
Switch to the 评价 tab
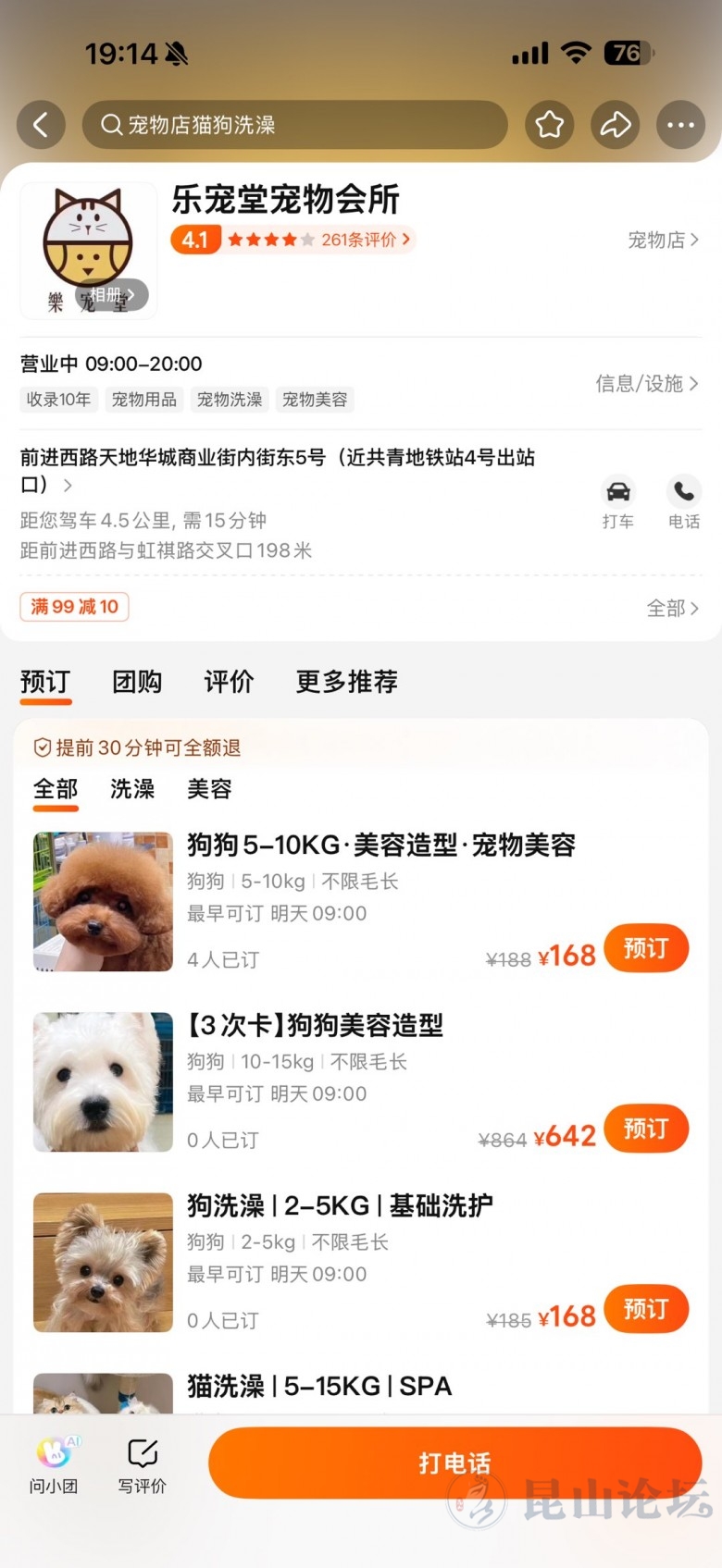(229, 682)
